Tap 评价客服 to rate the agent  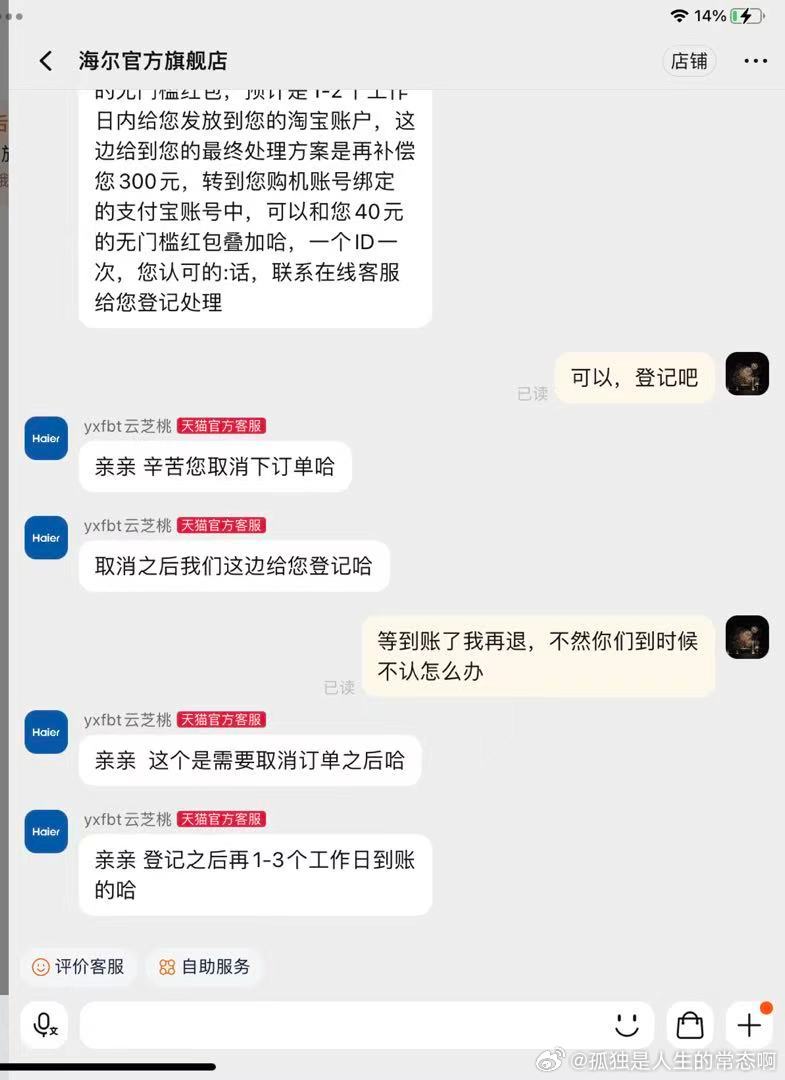(x=79, y=966)
